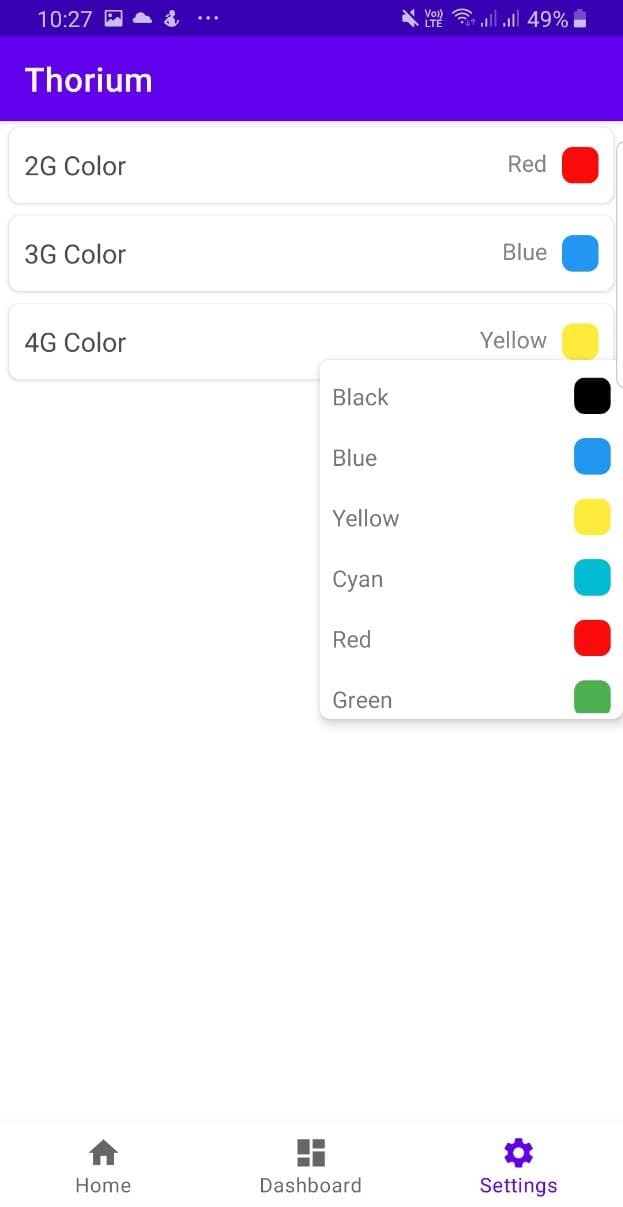This screenshot has width=623, height=1207.
Task: Tap the 4G Color row
Action: (x=311, y=341)
